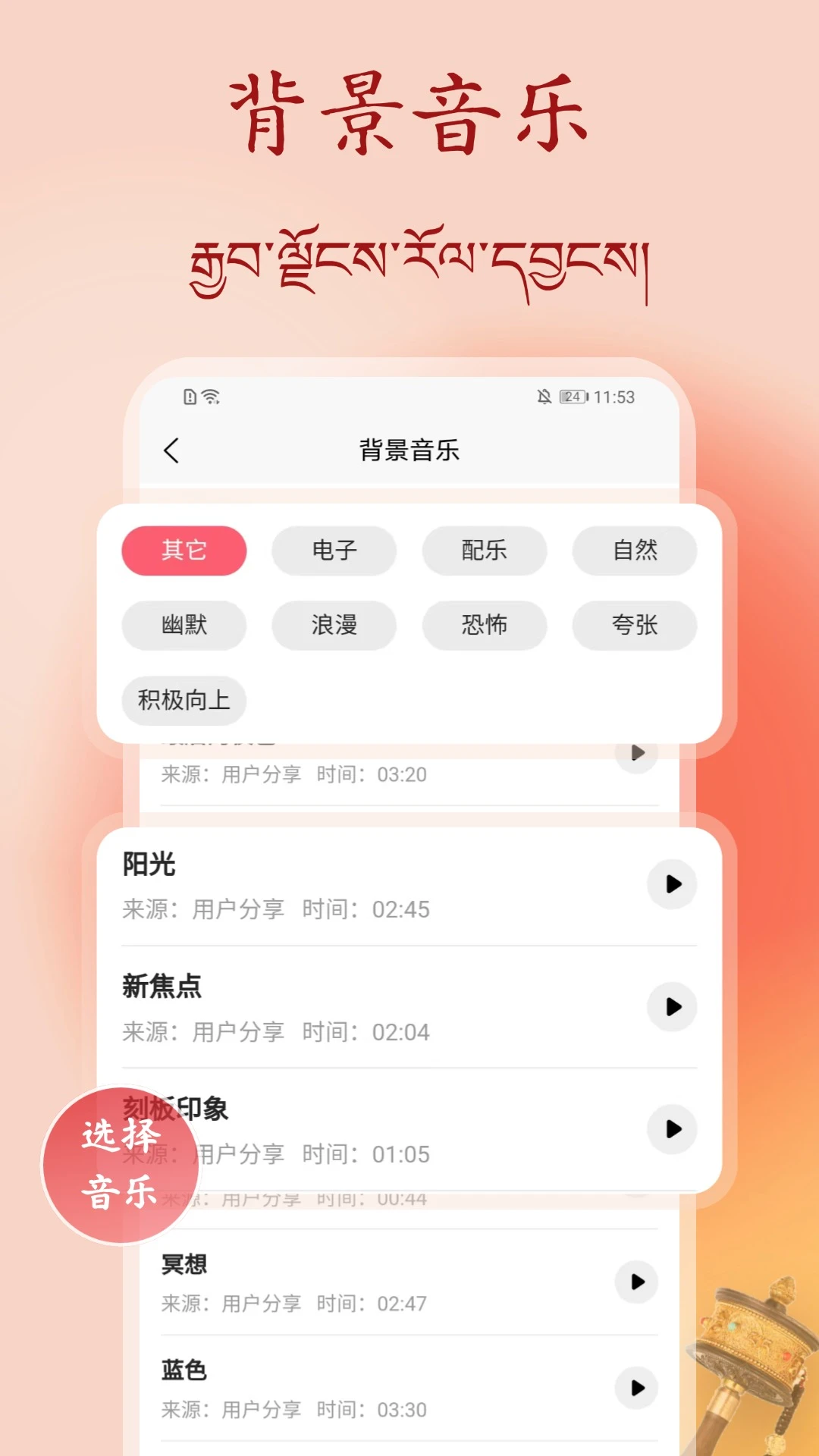The image size is (819, 1456).
Task: Switch to the 配乐 category
Action: coord(484,551)
